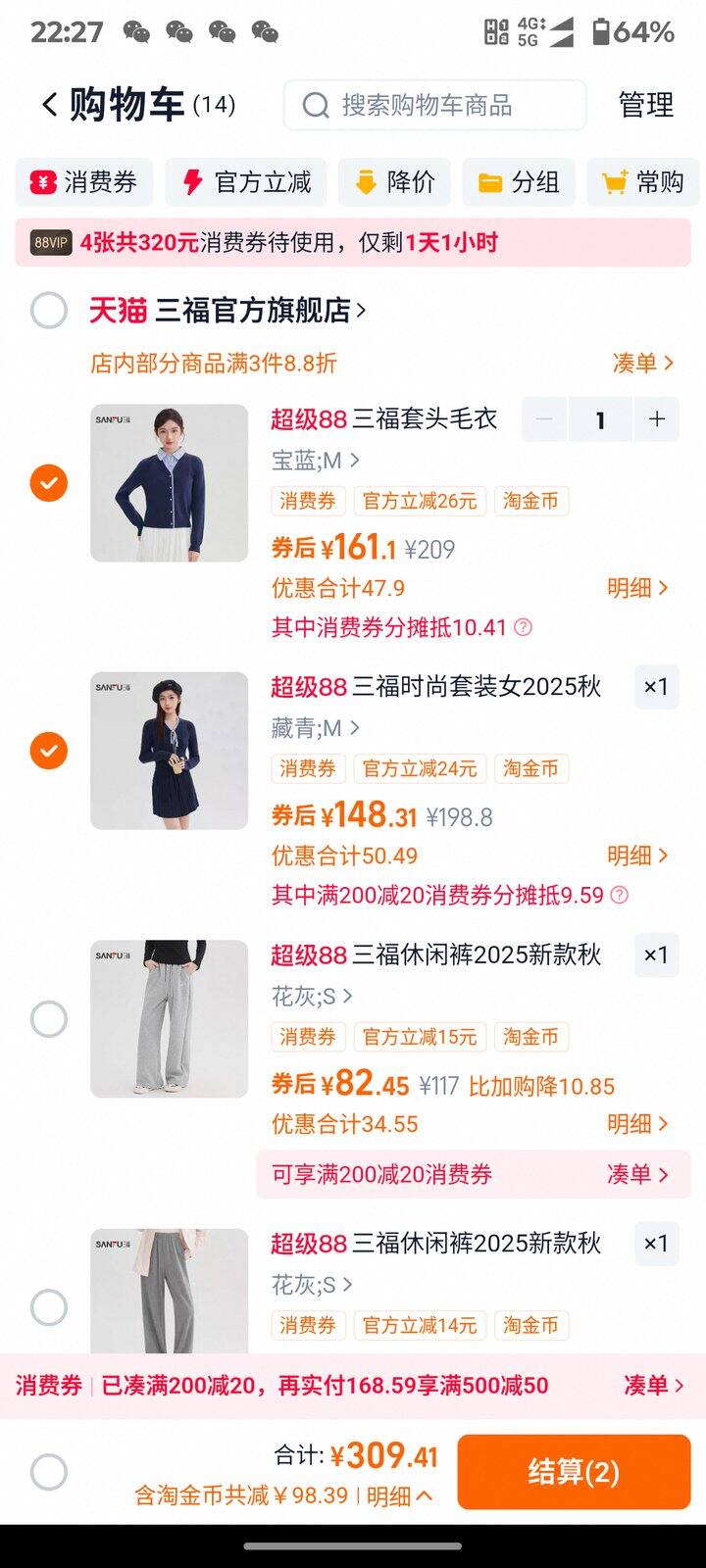Uncheck the 三福套头毛衣 item

pyautogui.click(x=49, y=483)
